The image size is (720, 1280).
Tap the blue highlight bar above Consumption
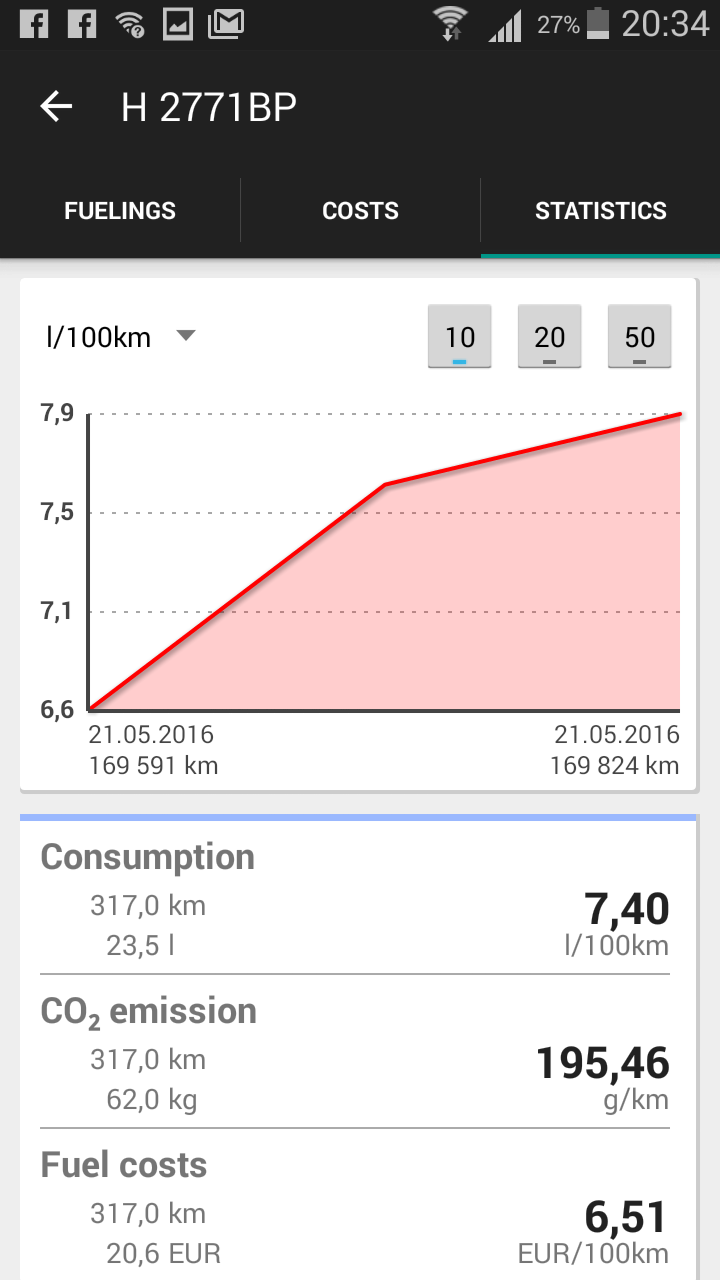point(355,818)
